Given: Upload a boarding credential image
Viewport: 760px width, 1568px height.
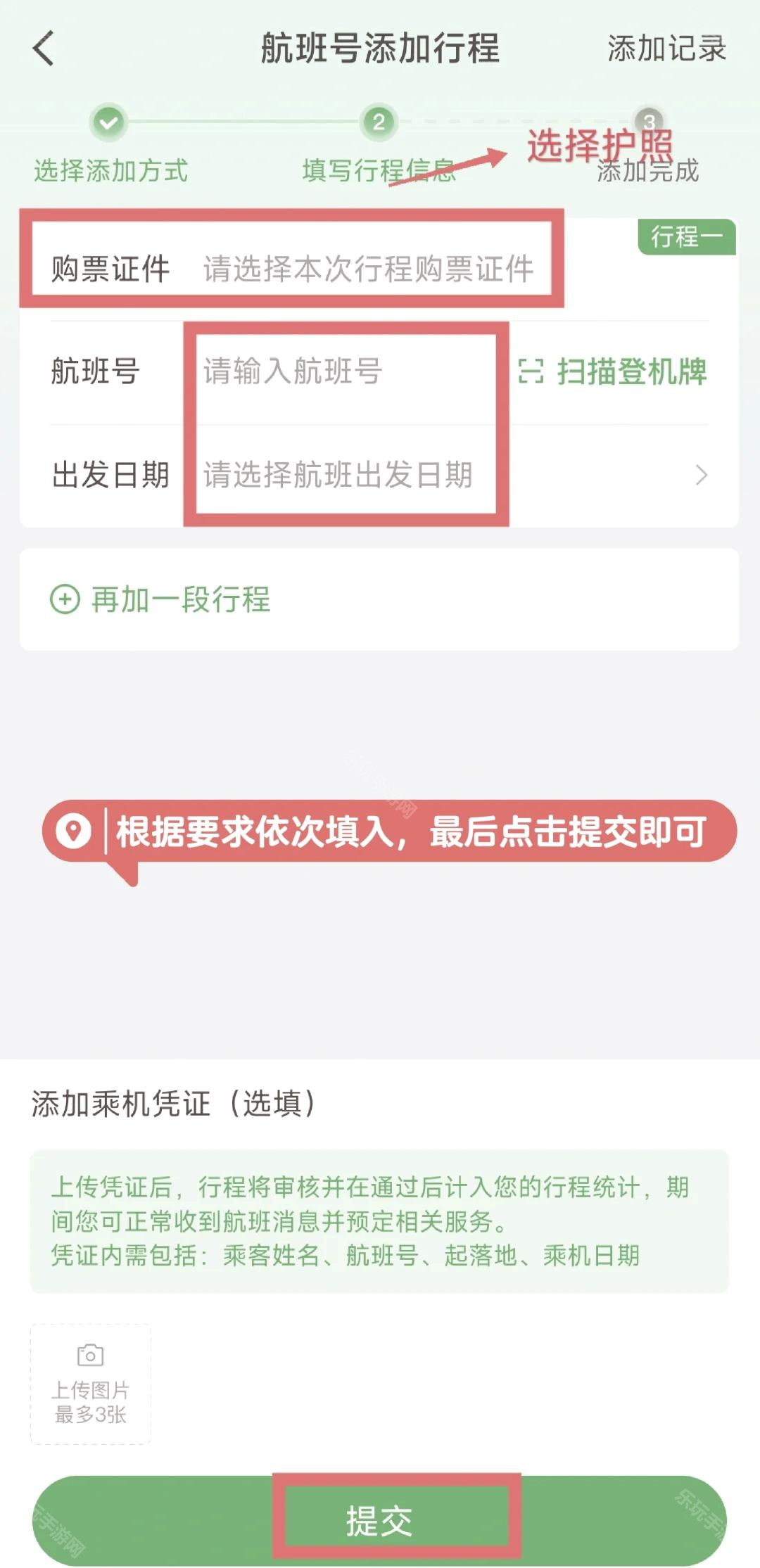Looking at the screenshot, I should [91, 1384].
